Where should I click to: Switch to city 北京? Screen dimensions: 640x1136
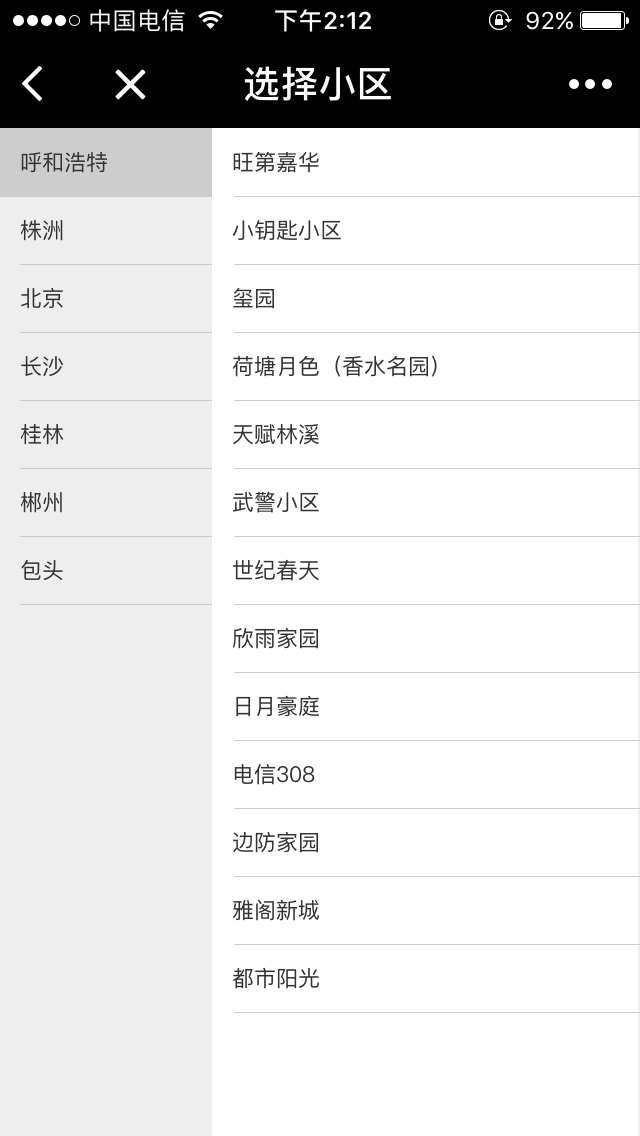pyautogui.click(x=106, y=298)
